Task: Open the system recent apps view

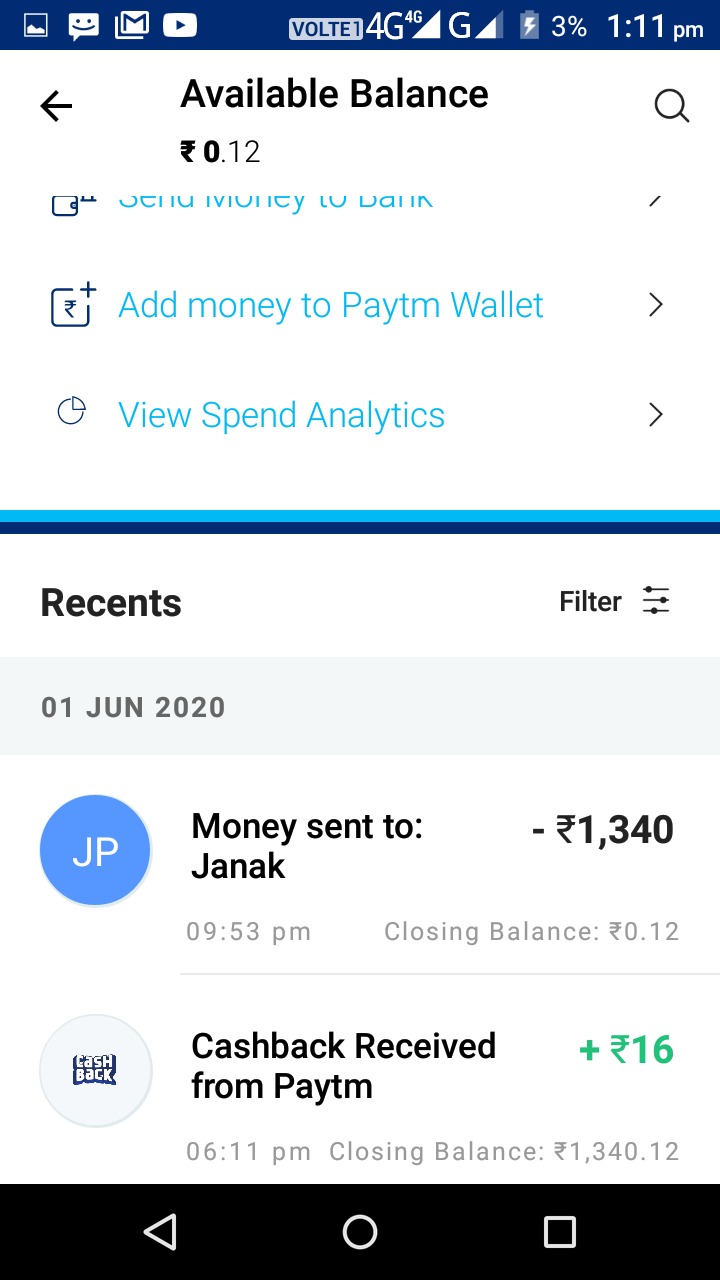Action: click(x=560, y=1232)
